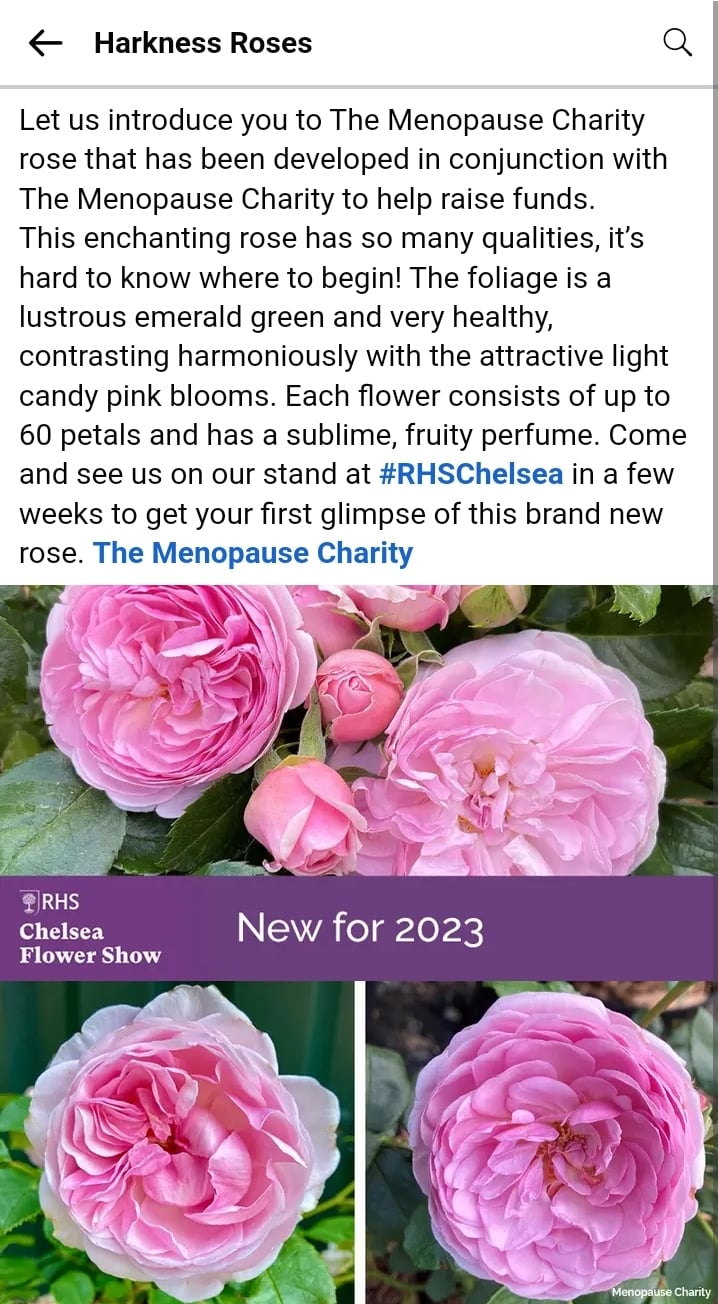Open the post's rose photo

[x=358, y=730]
